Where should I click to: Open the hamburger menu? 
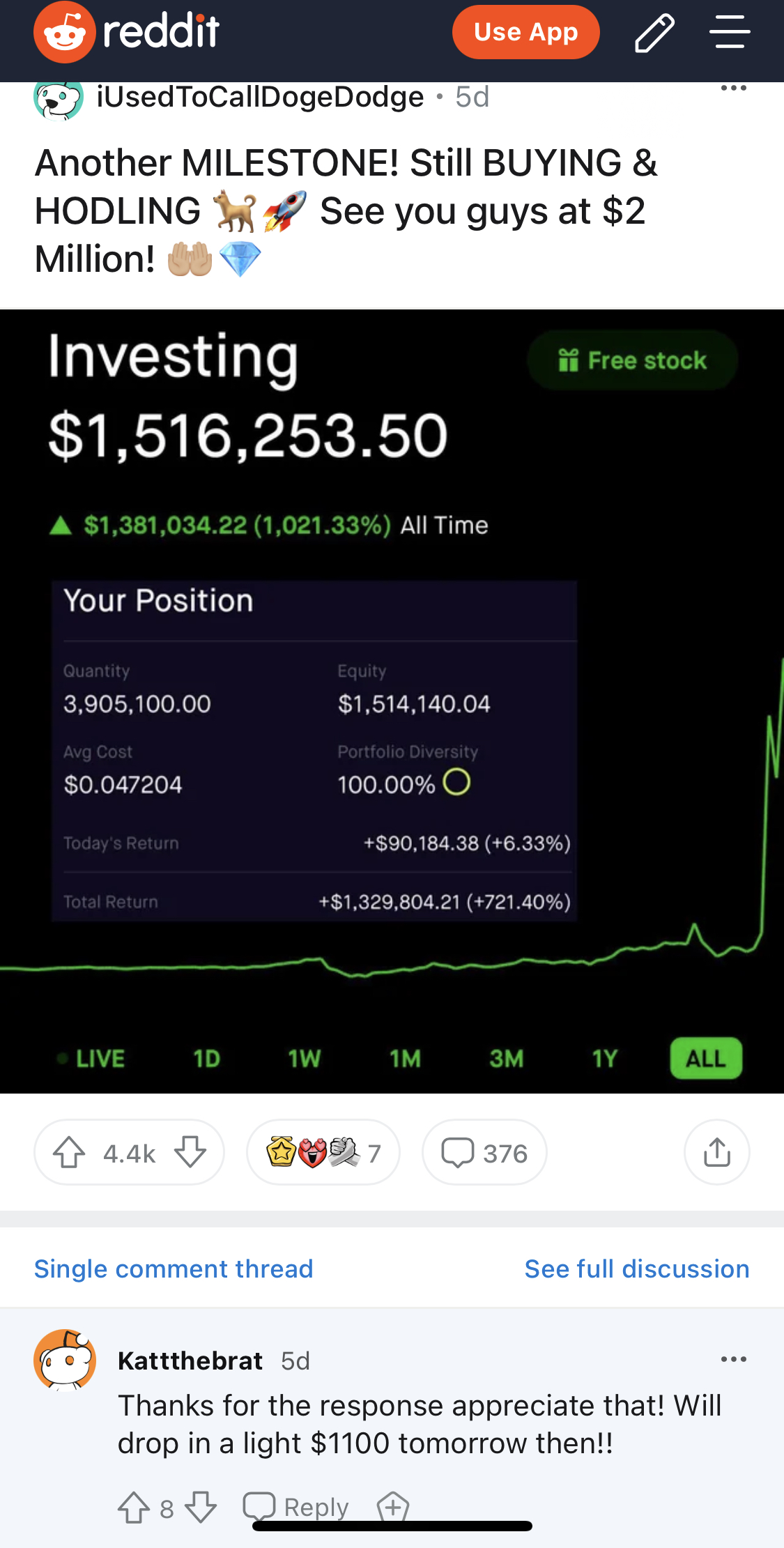click(730, 32)
